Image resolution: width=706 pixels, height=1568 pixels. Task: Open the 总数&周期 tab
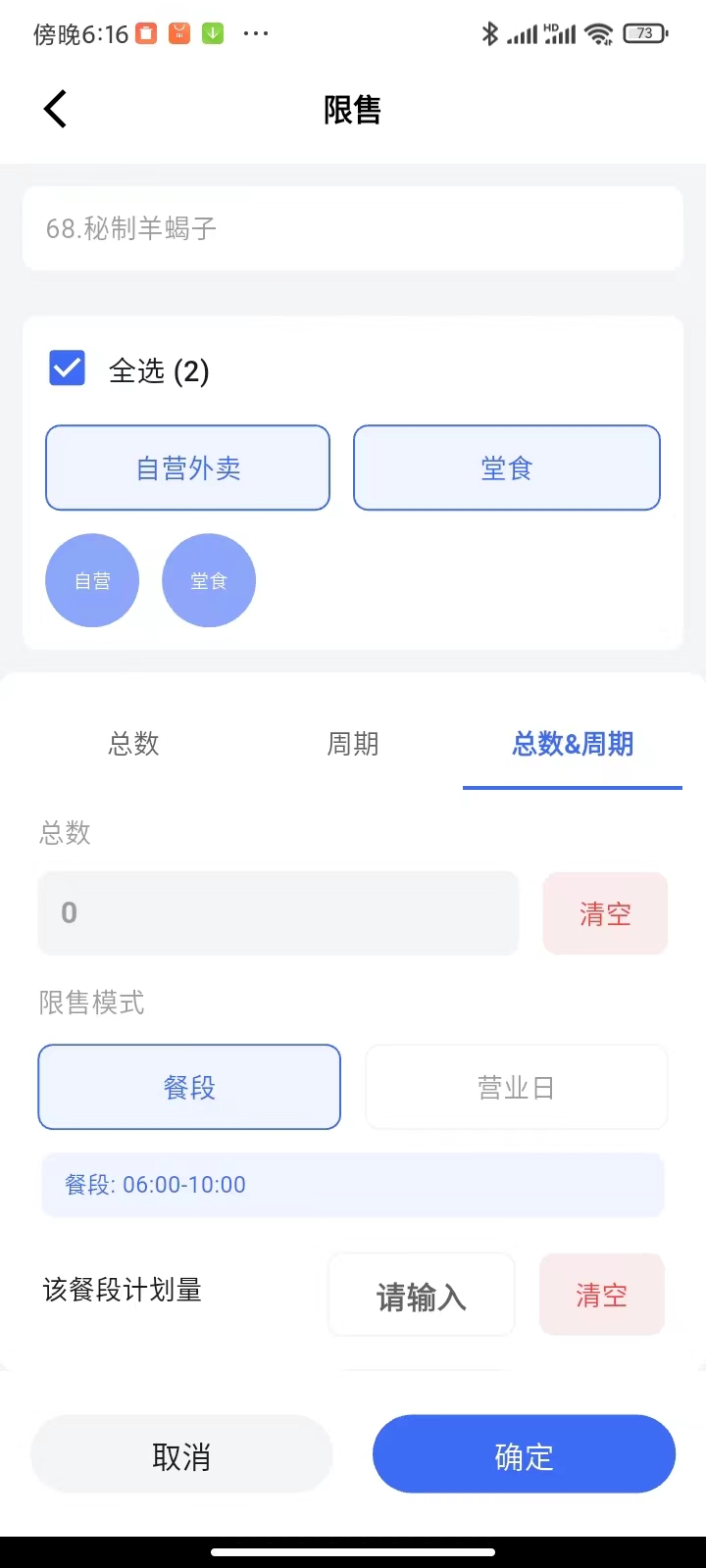[572, 744]
